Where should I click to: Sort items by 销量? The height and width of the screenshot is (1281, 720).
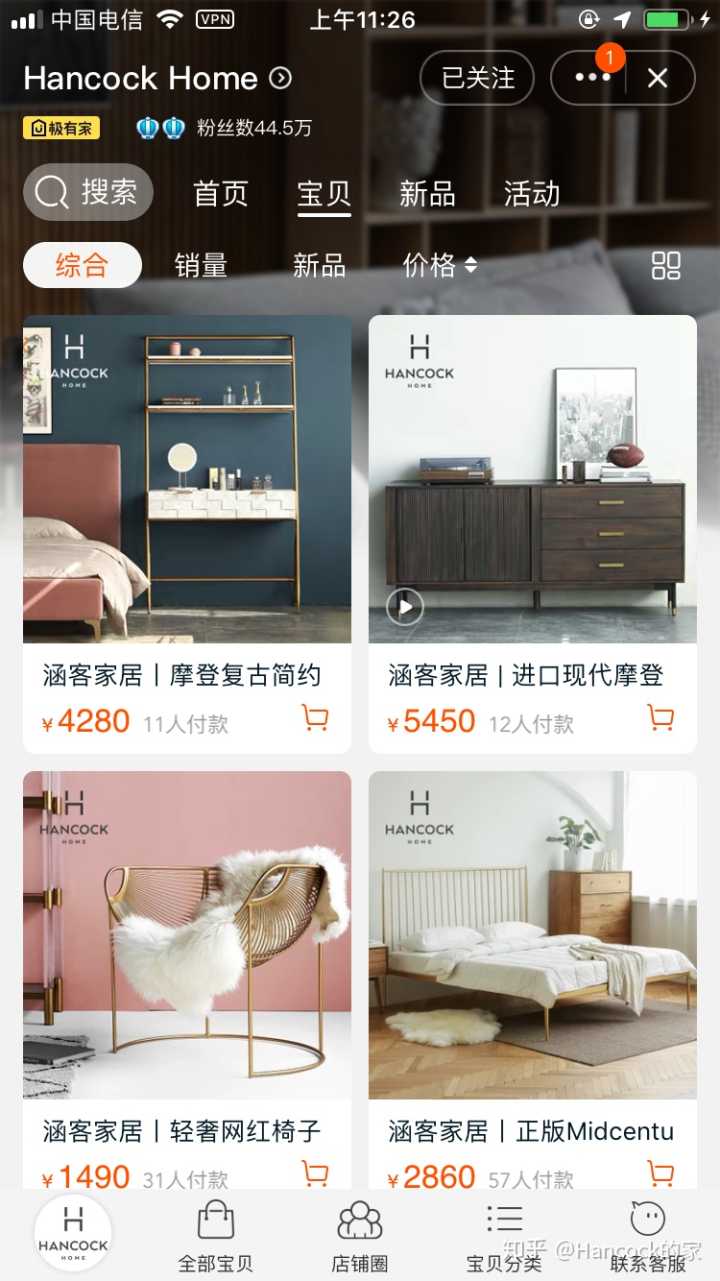[200, 265]
